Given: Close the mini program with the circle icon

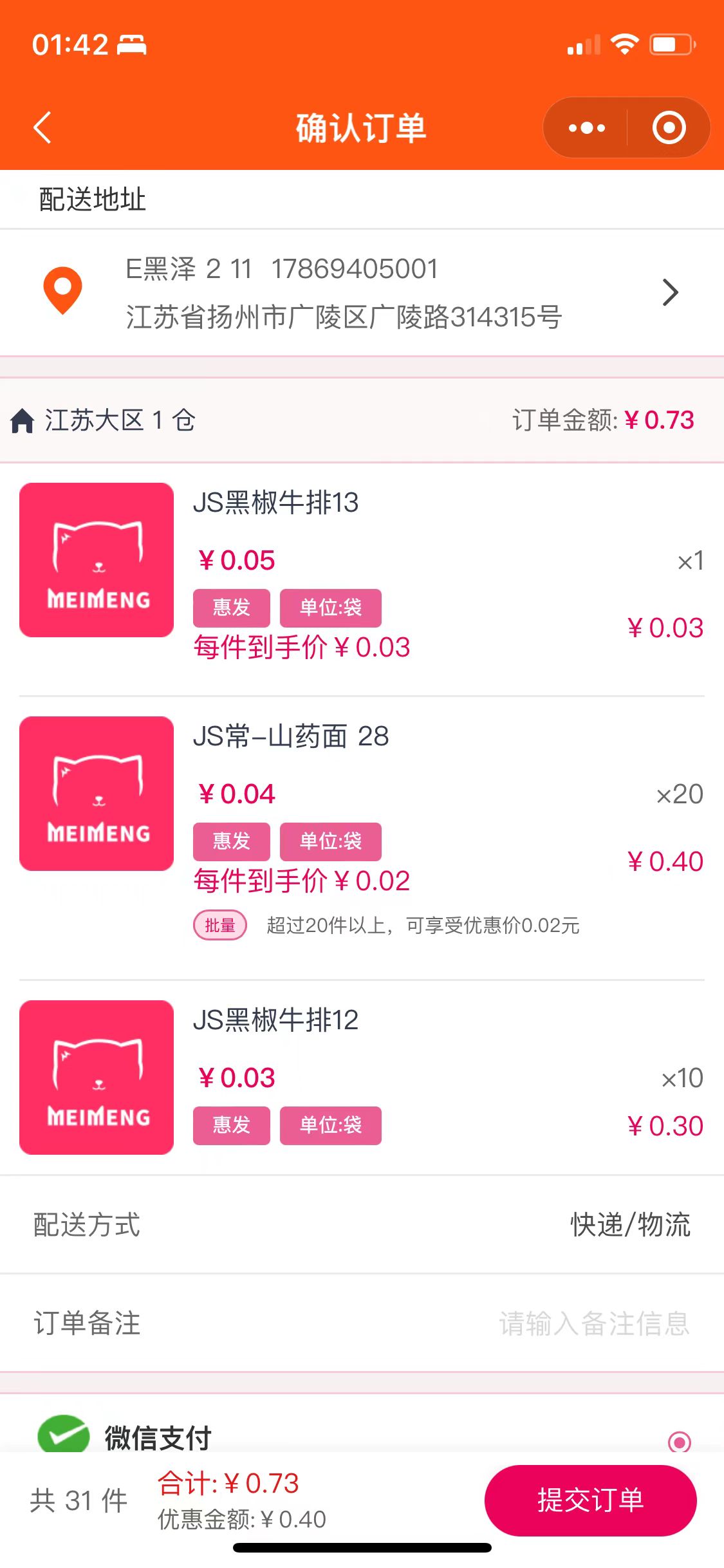Looking at the screenshot, I should click(x=669, y=128).
